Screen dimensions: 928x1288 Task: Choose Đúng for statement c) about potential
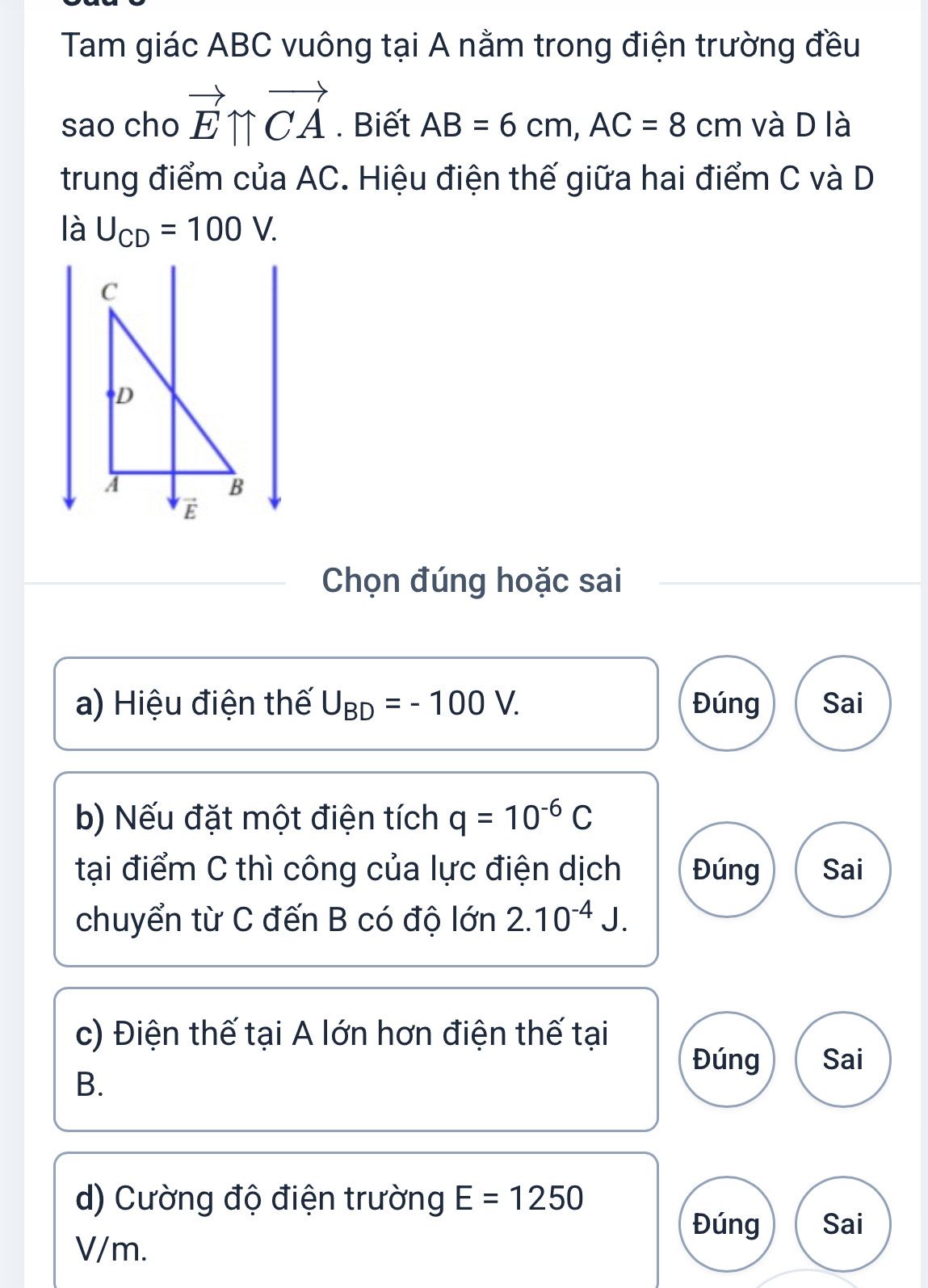pyautogui.click(x=726, y=1059)
